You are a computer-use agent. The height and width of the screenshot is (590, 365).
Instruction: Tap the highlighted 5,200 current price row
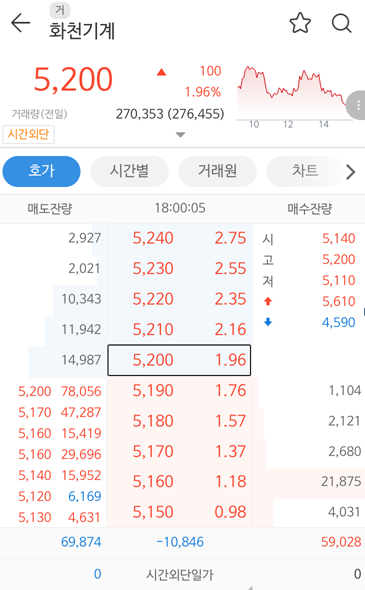[x=179, y=360]
